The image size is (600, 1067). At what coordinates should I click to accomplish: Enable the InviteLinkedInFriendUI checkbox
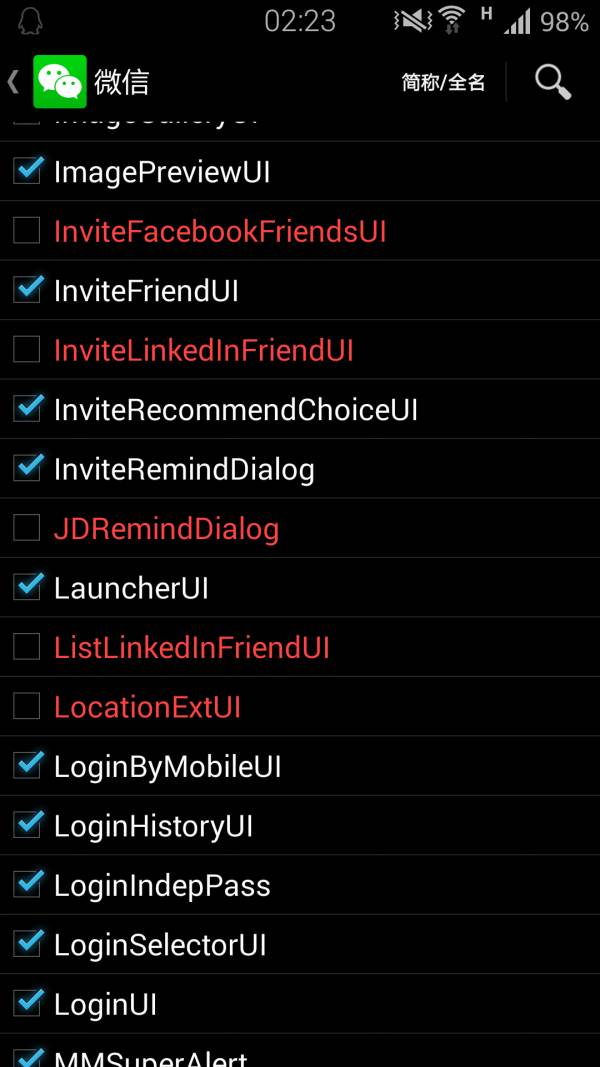(27, 350)
